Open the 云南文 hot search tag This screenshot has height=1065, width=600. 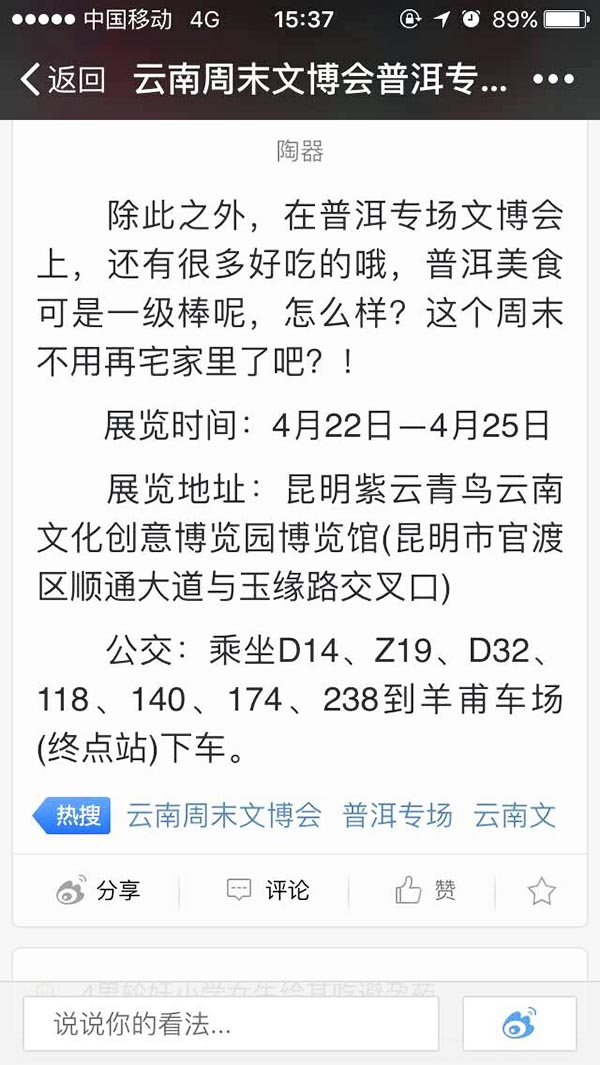pos(514,814)
